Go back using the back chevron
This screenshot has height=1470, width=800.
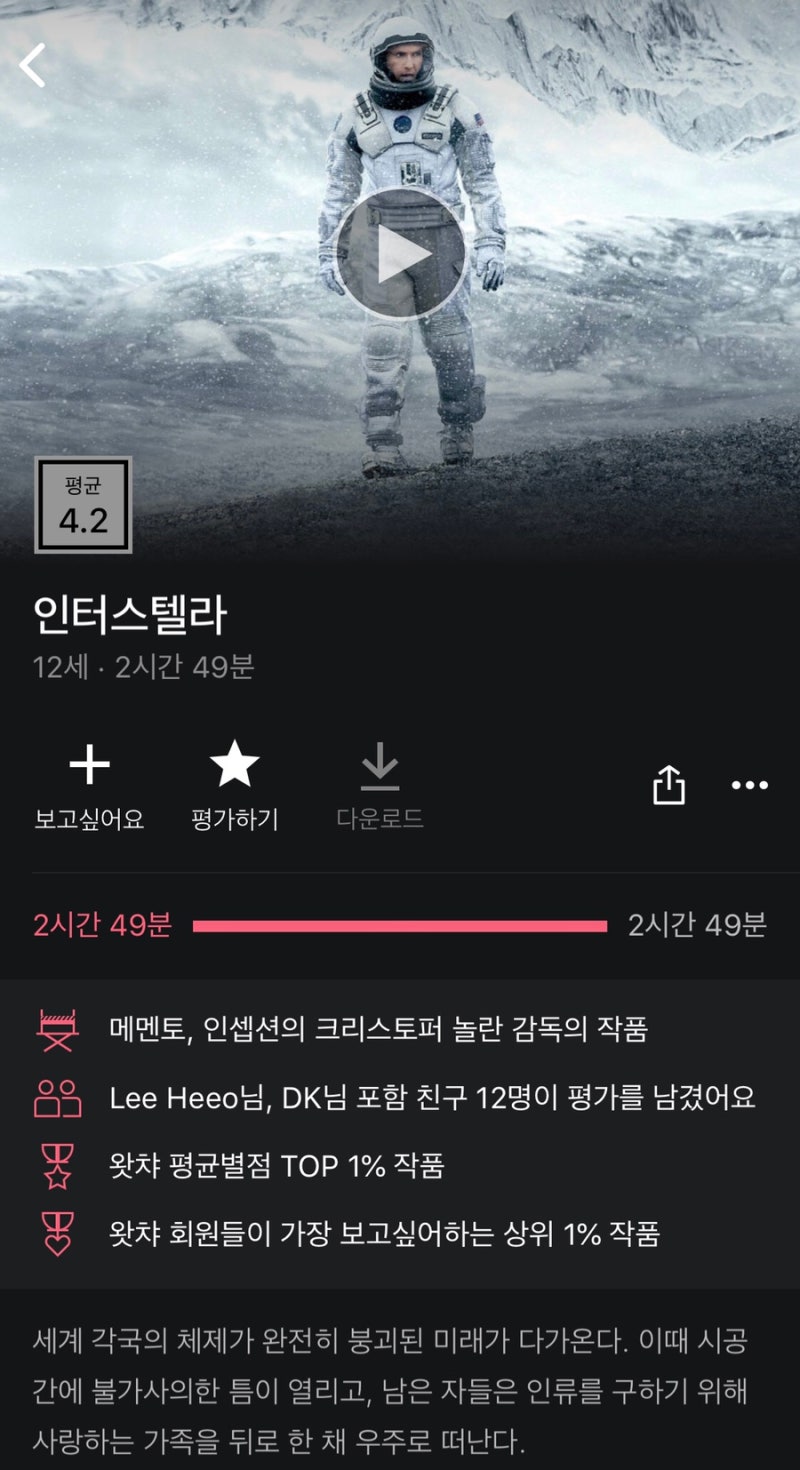tap(33, 66)
